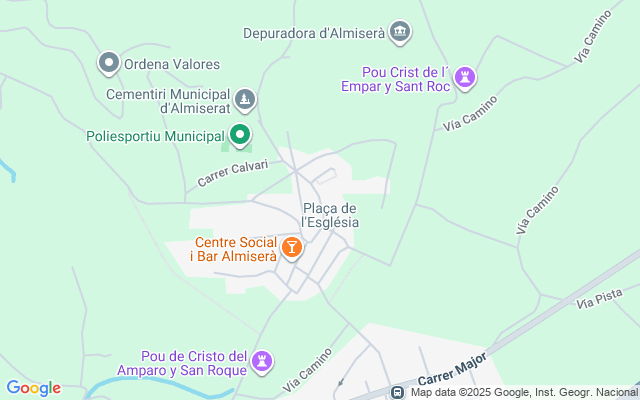
Task: Tap the bus stop icon on Carrer Major
Action: [398, 392]
